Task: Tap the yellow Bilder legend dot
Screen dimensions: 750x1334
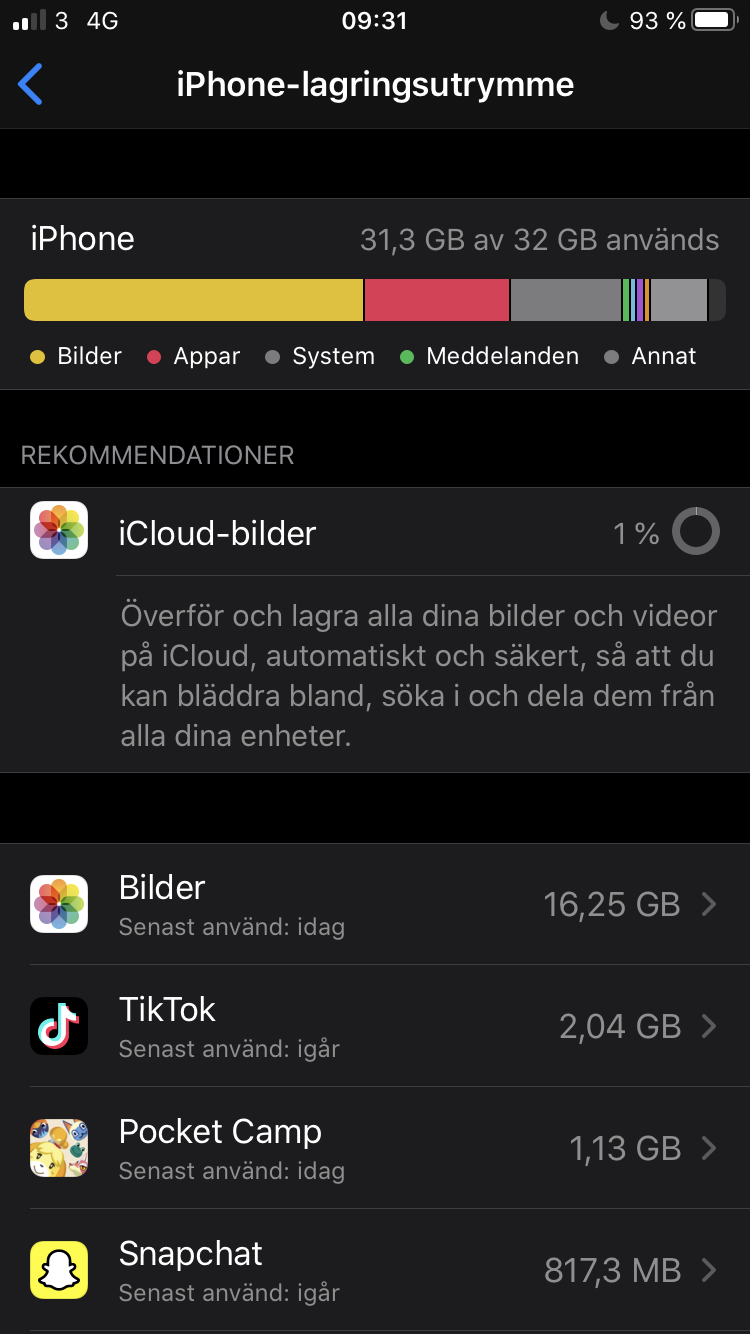Action: [x=37, y=356]
